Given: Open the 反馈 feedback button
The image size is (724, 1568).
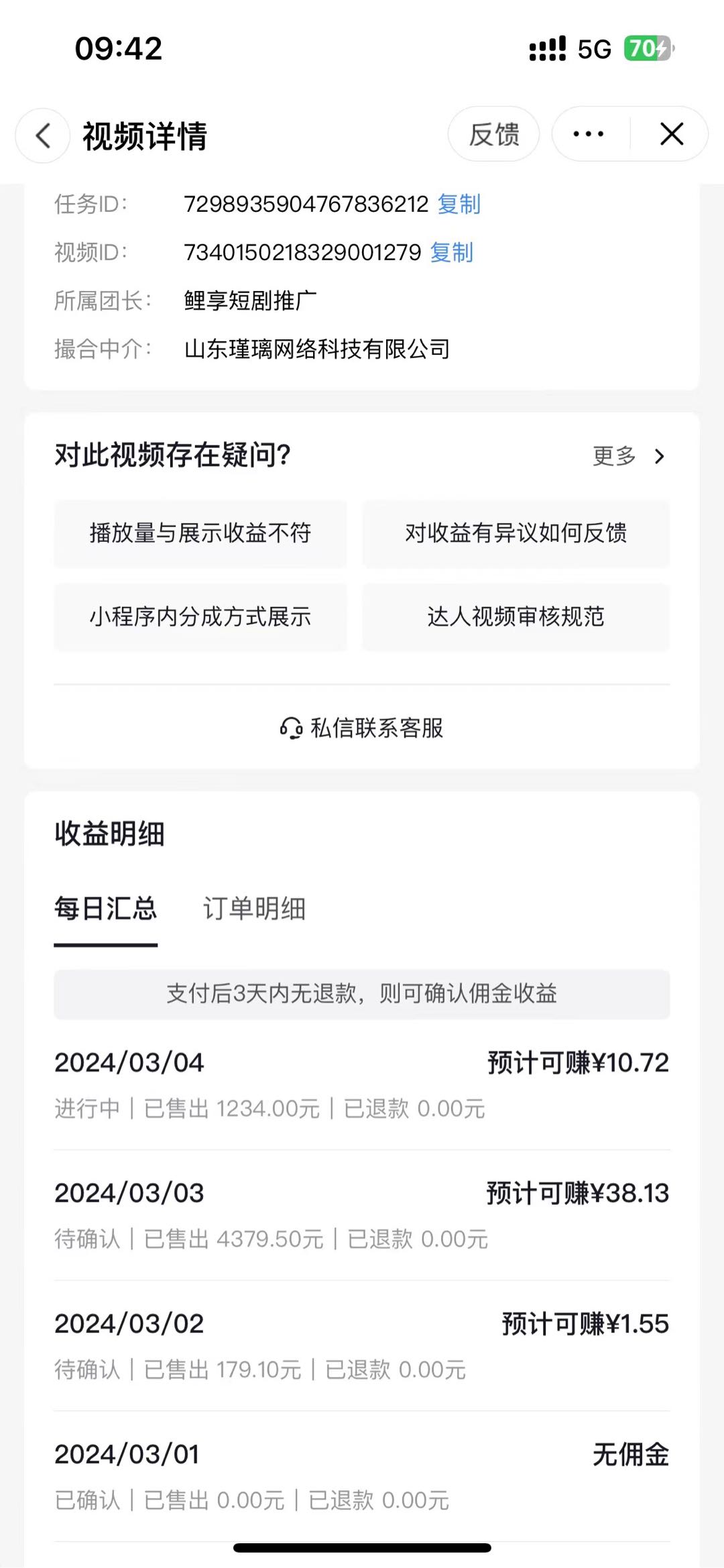Looking at the screenshot, I should pos(494,134).
